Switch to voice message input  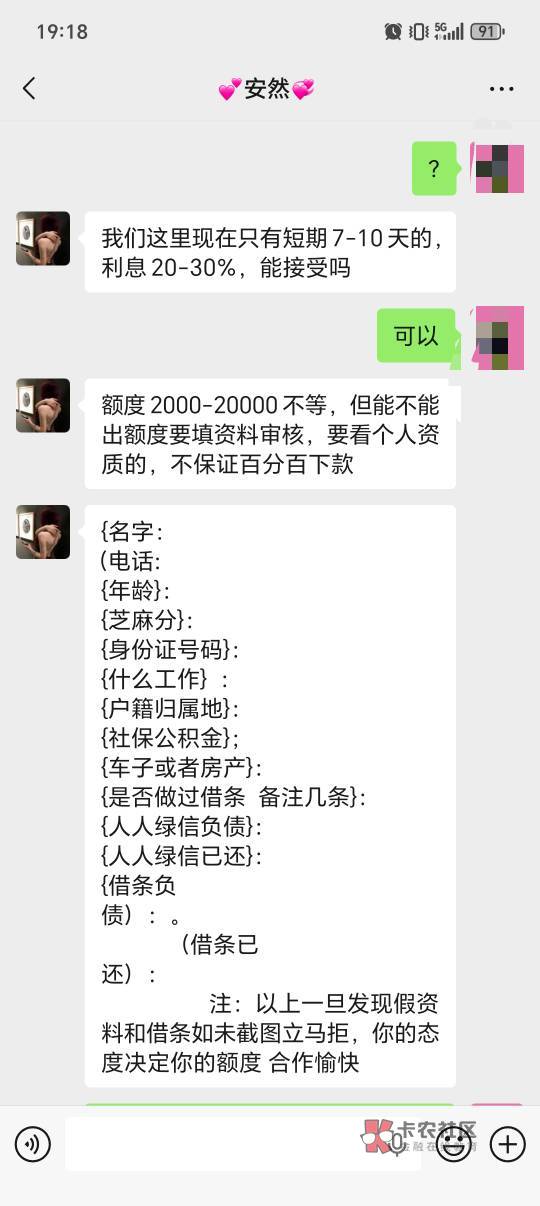pos(33,1144)
